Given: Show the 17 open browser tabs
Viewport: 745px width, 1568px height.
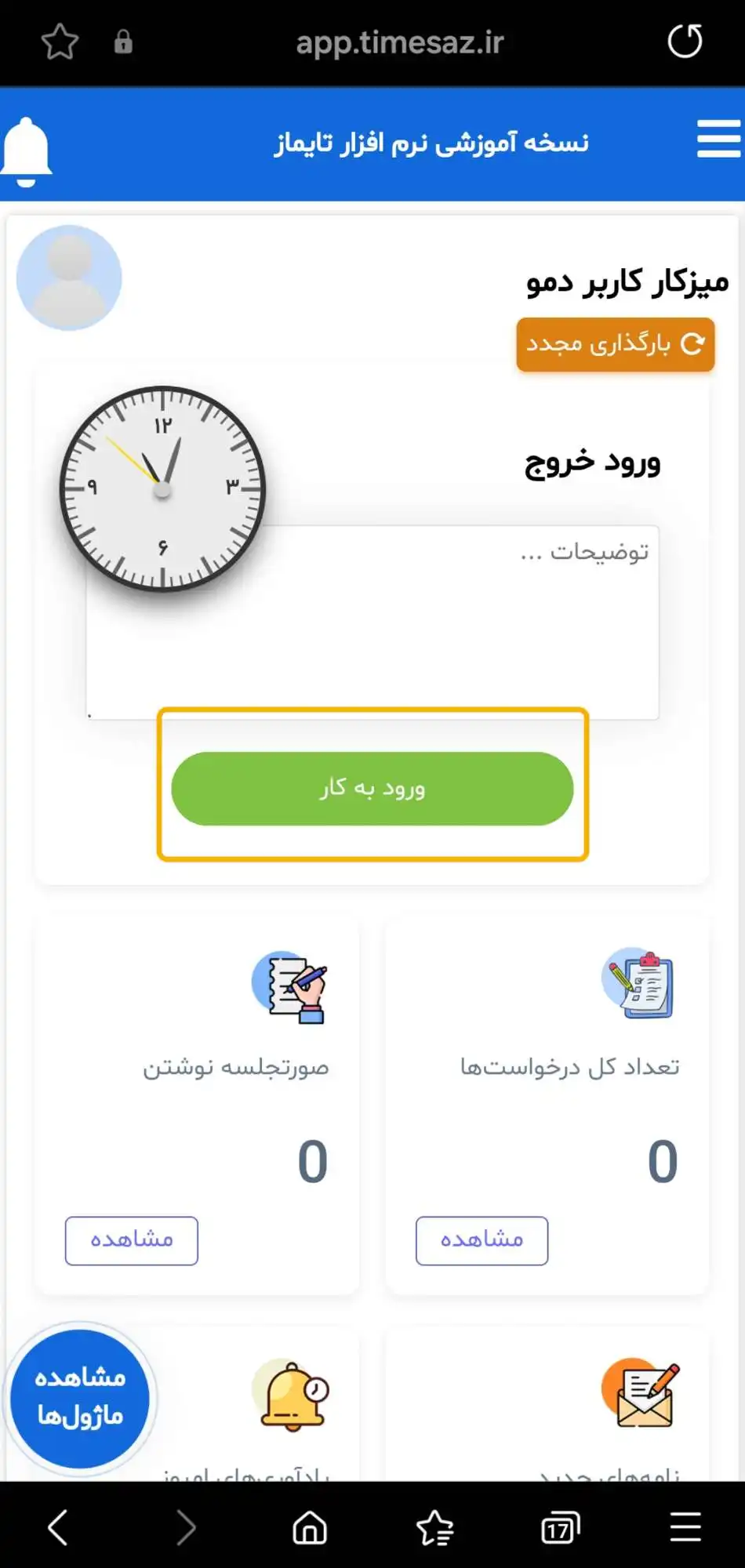Looking at the screenshot, I should pyautogui.click(x=560, y=1527).
